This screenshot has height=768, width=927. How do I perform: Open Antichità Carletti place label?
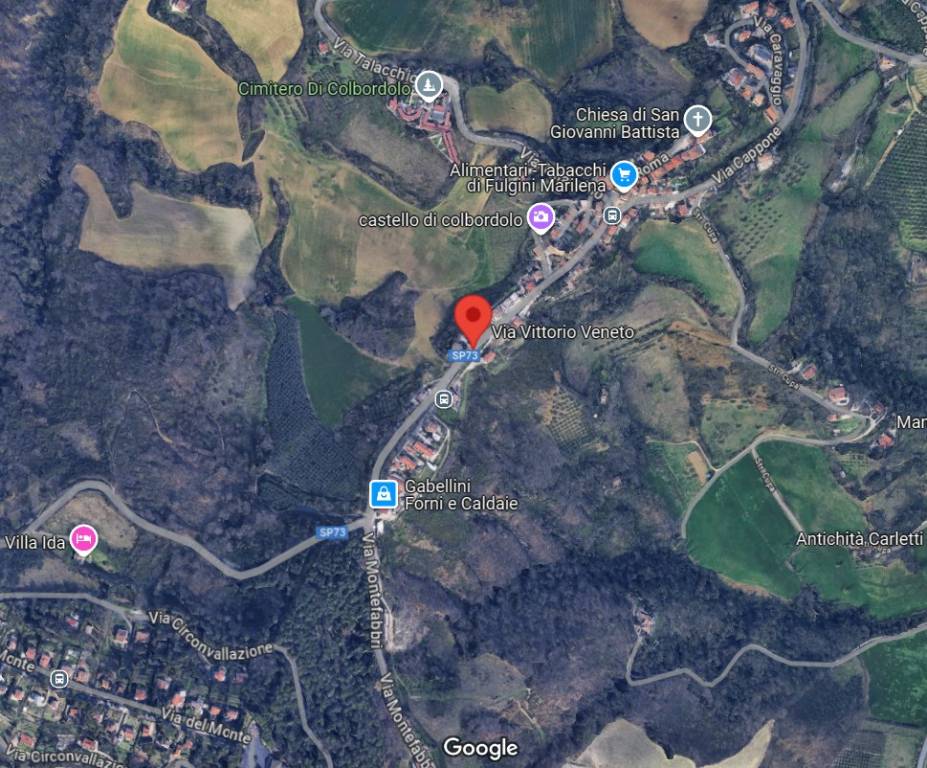click(x=858, y=539)
